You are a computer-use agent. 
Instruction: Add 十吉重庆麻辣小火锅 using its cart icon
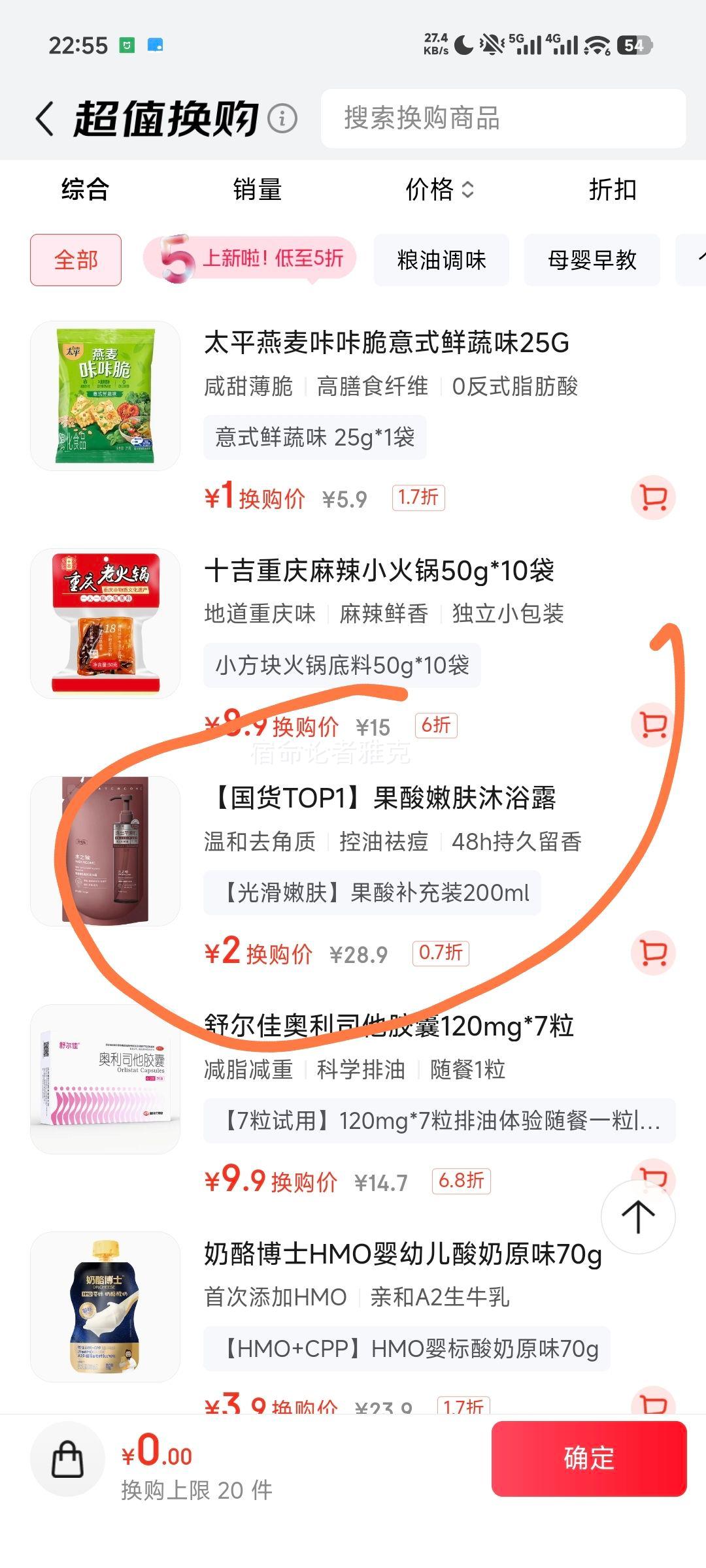(x=652, y=725)
